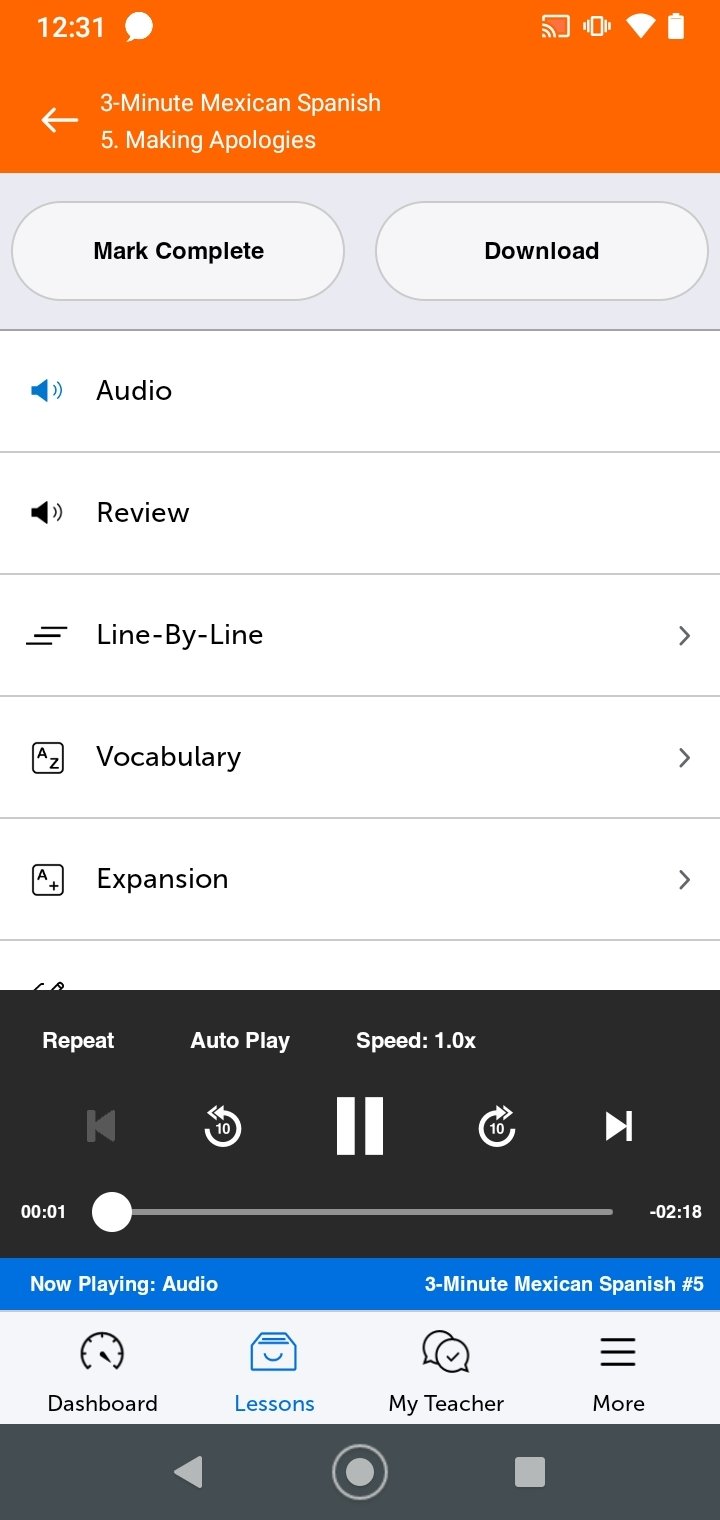This screenshot has width=720, height=1520.
Task: Open the Expansion section
Action: 360,879
